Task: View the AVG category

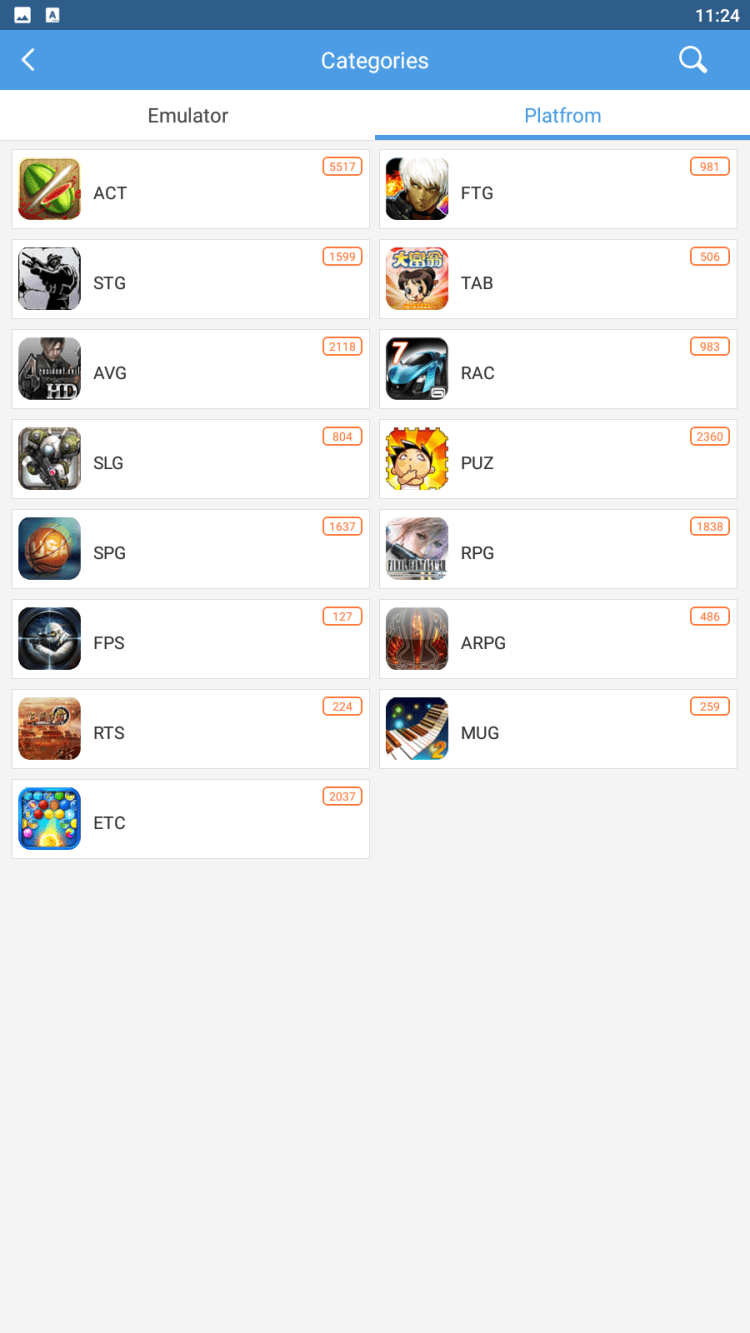Action: click(x=190, y=370)
